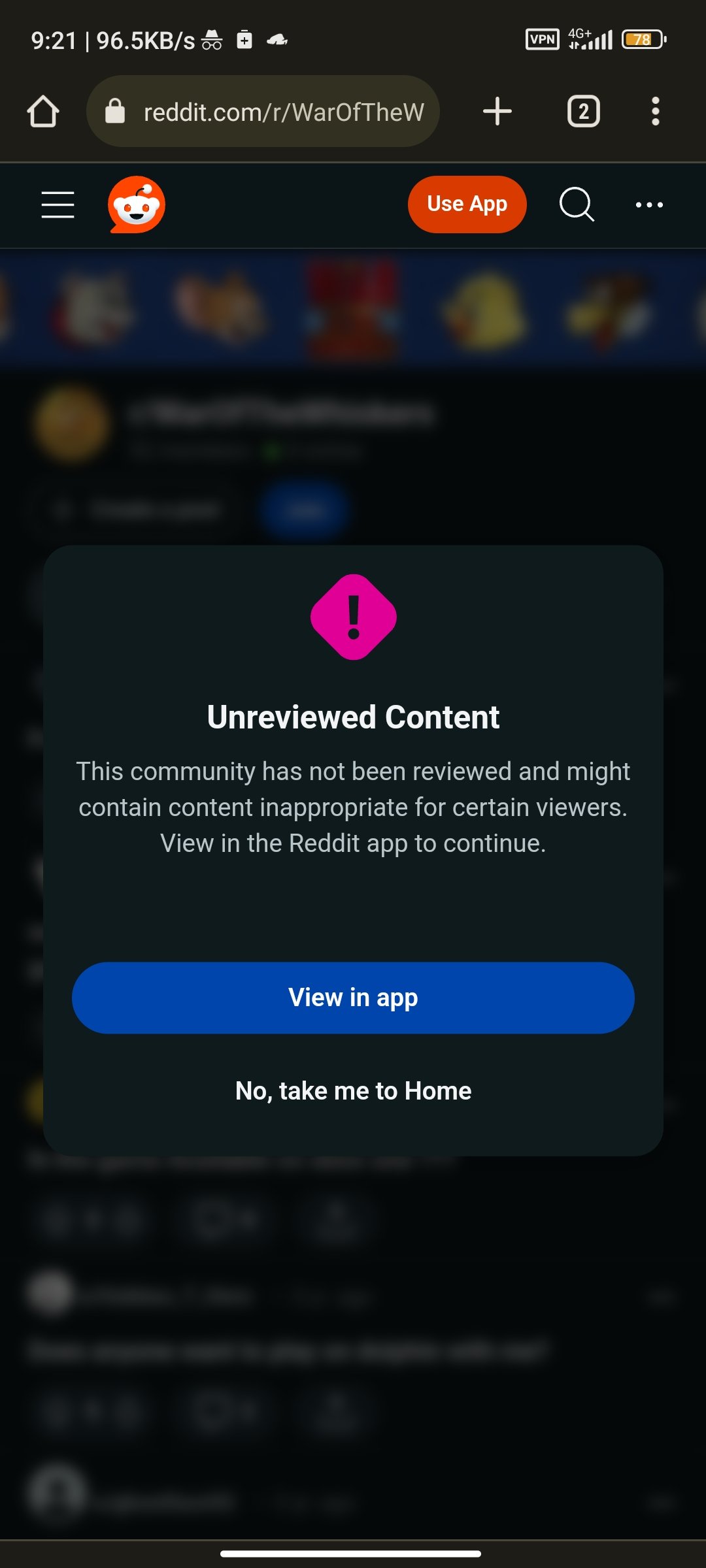
Task: Open a new browser tab
Action: tap(497, 111)
